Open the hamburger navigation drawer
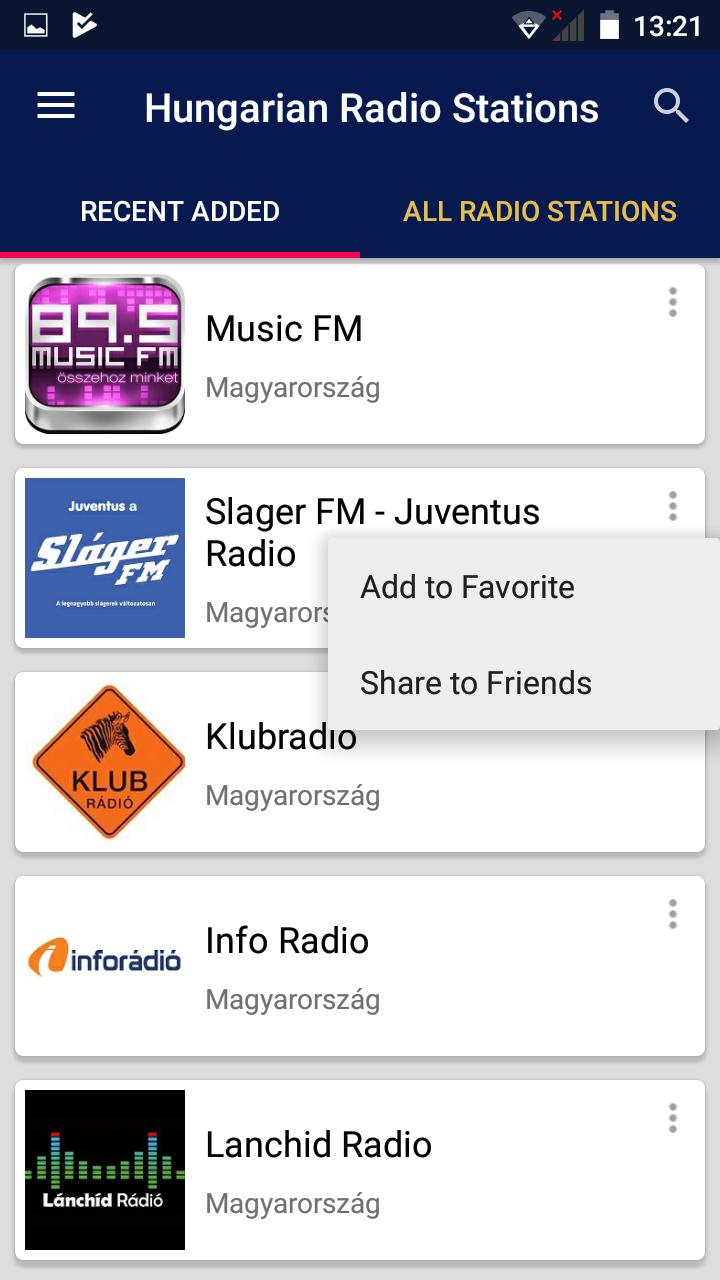 [x=56, y=106]
